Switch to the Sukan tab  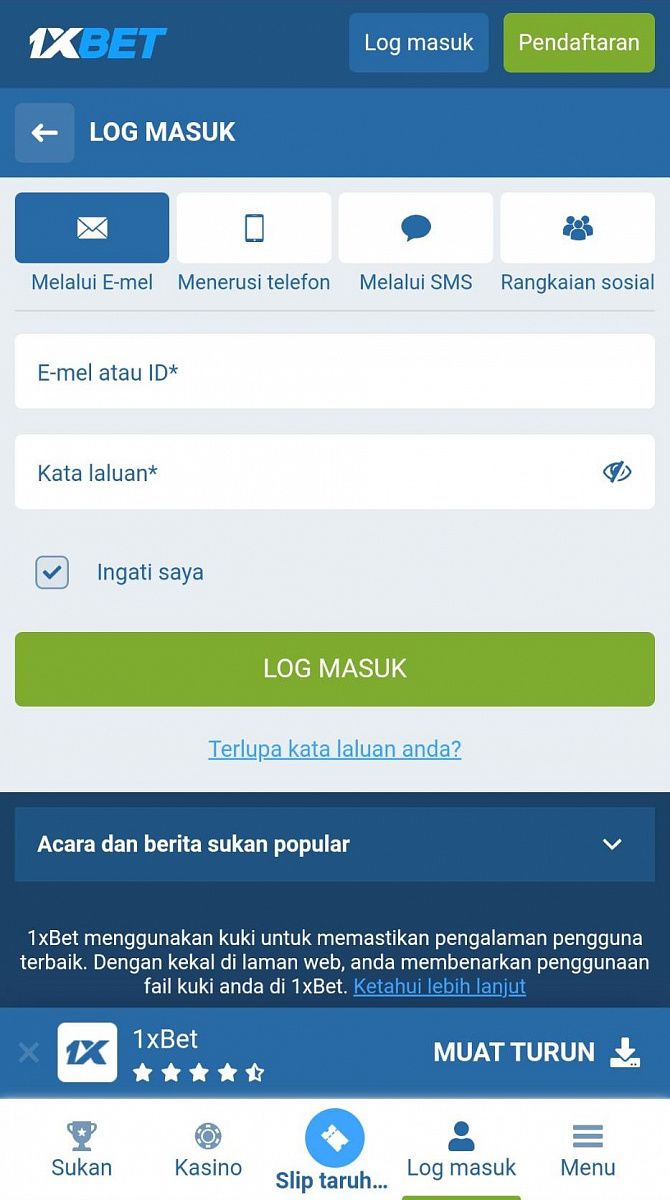[82, 1150]
